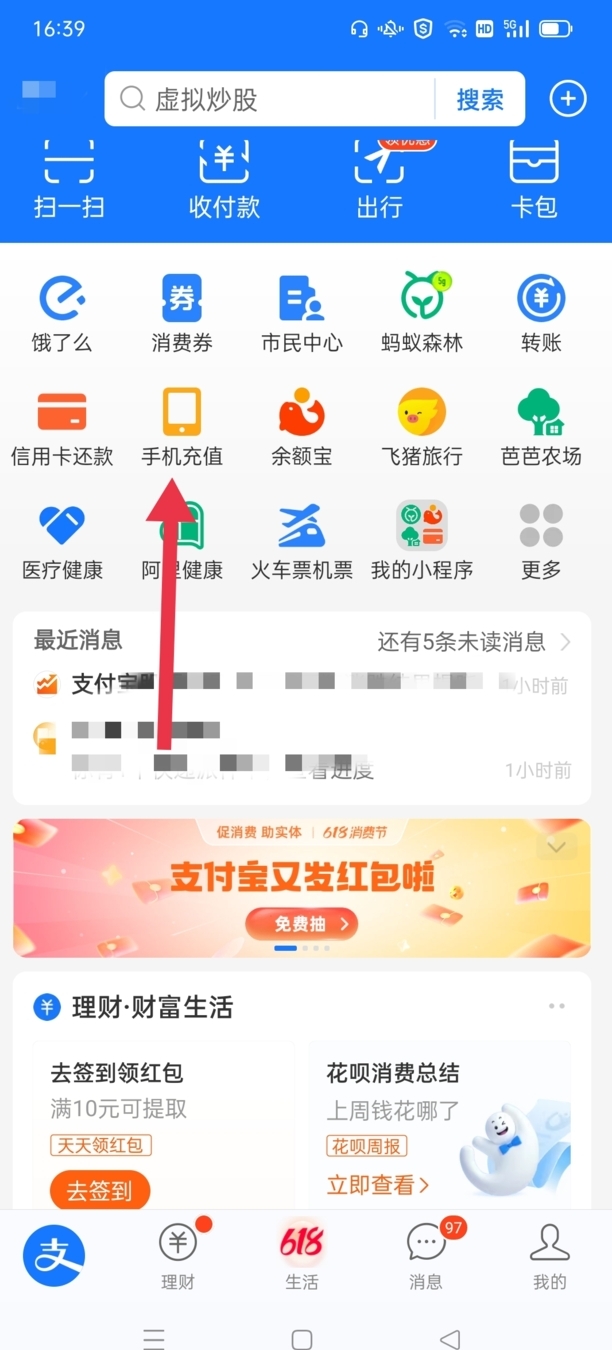
Task: Open the plus icon menu
Action: (x=567, y=99)
